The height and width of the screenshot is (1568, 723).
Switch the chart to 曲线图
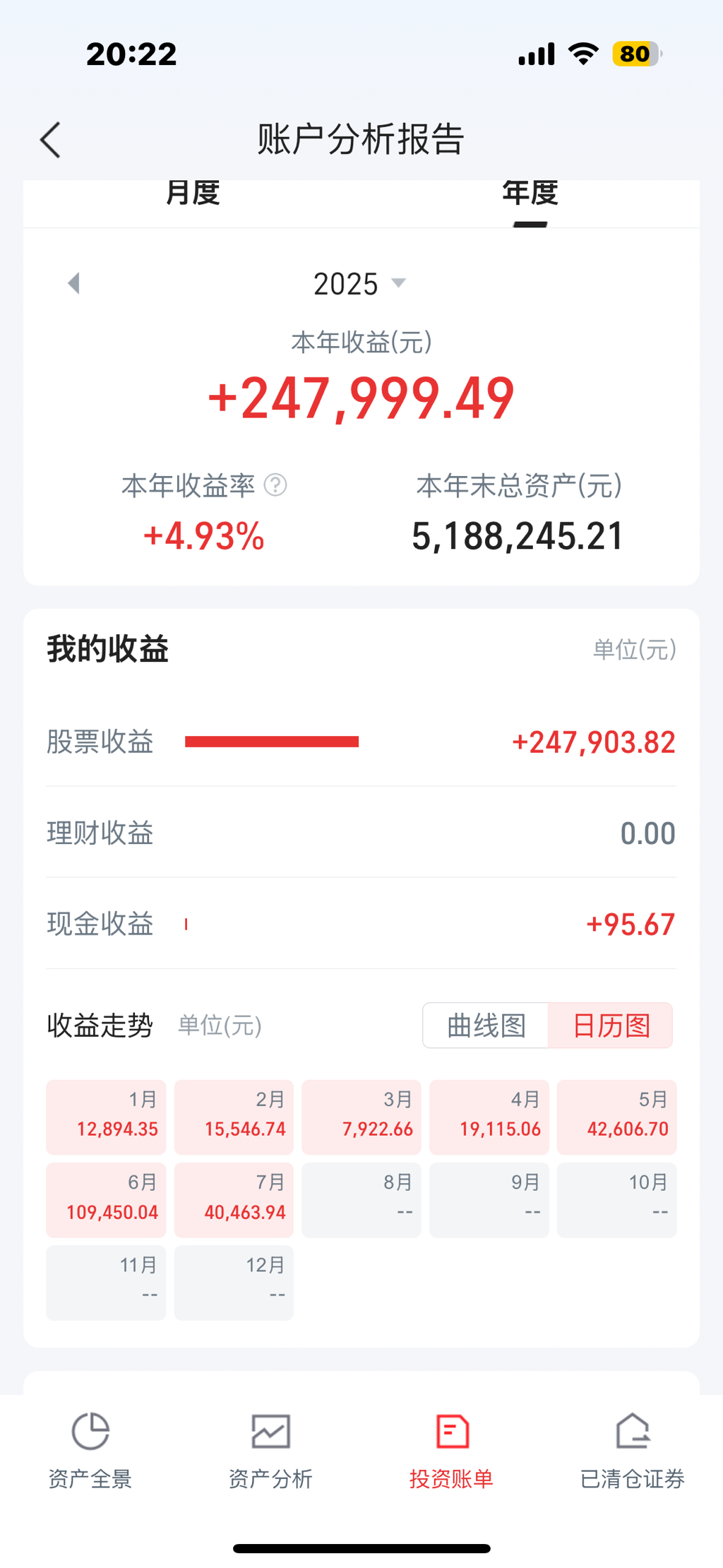pyautogui.click(x=486, y=1025)
